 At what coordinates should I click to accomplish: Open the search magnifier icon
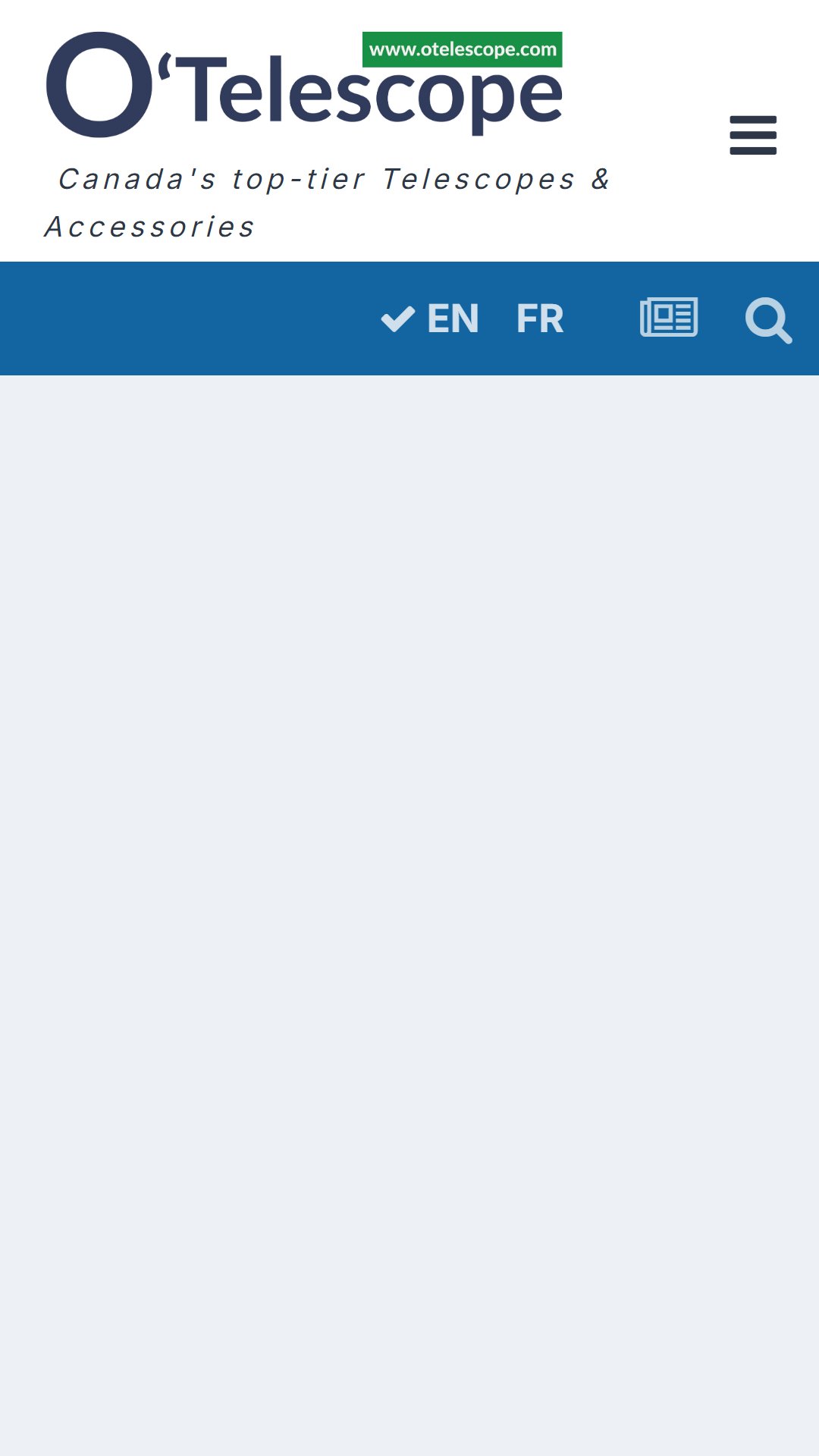pyautogui.click(x=769, y=320)
